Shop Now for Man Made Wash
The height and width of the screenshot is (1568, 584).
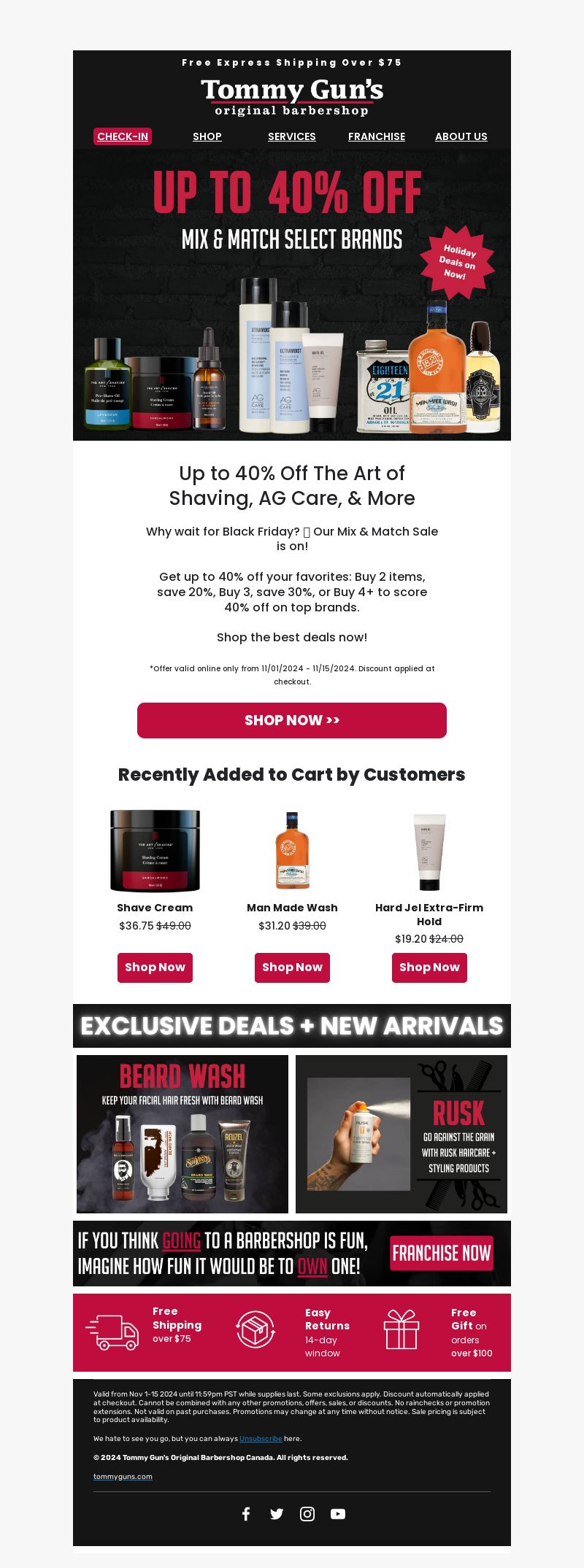click(292, 968)
